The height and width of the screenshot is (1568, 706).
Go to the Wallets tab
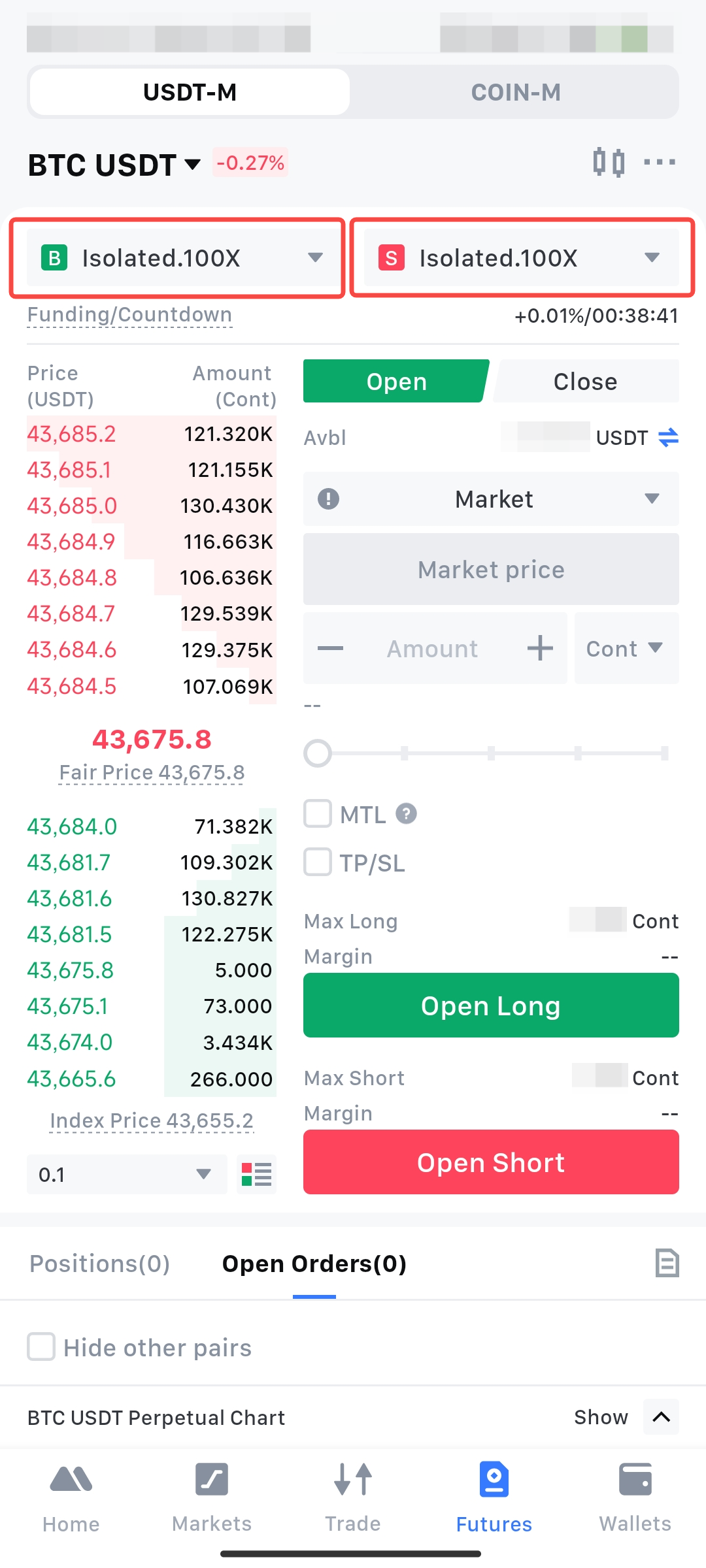(635, 1497)
